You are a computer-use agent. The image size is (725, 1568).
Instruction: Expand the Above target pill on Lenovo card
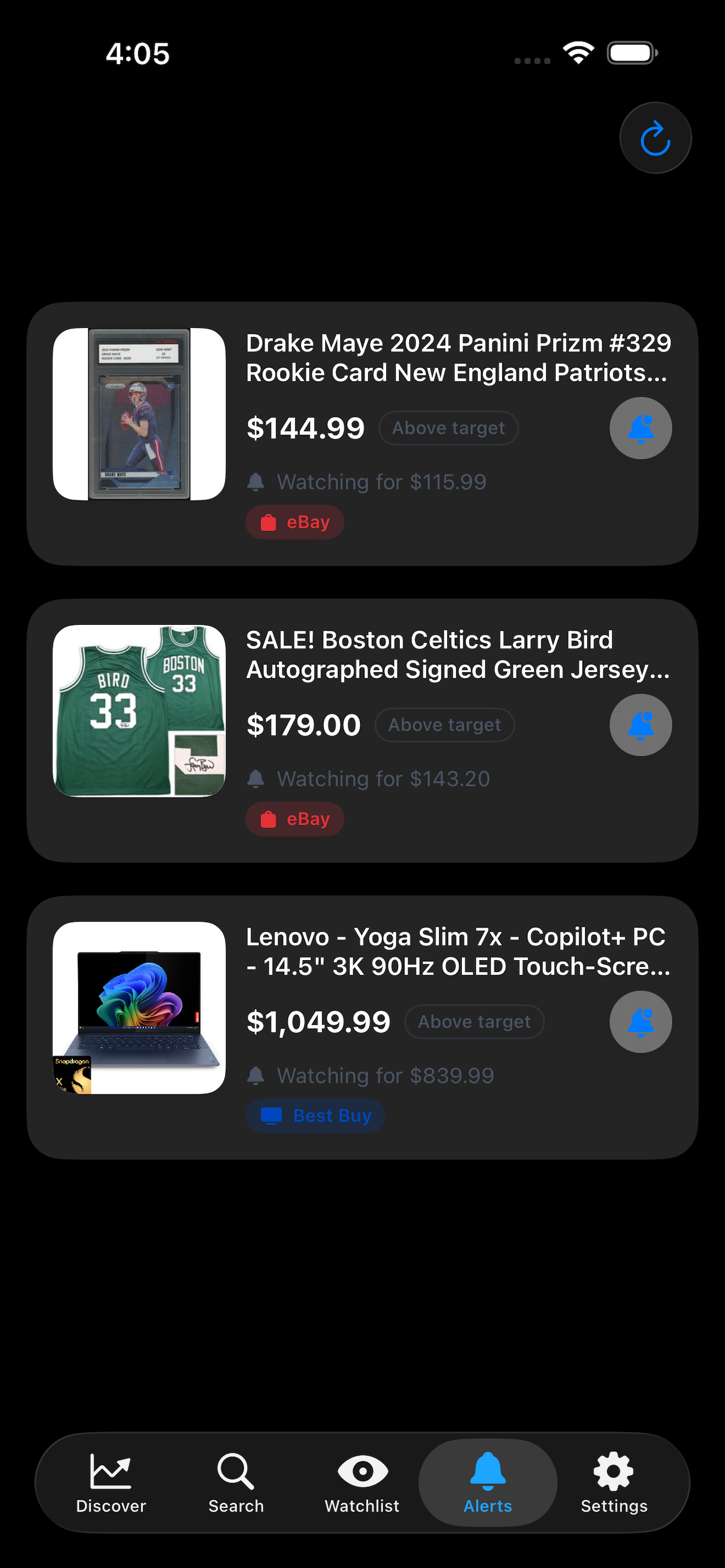pyautogui.click(x=474, y=1022)
